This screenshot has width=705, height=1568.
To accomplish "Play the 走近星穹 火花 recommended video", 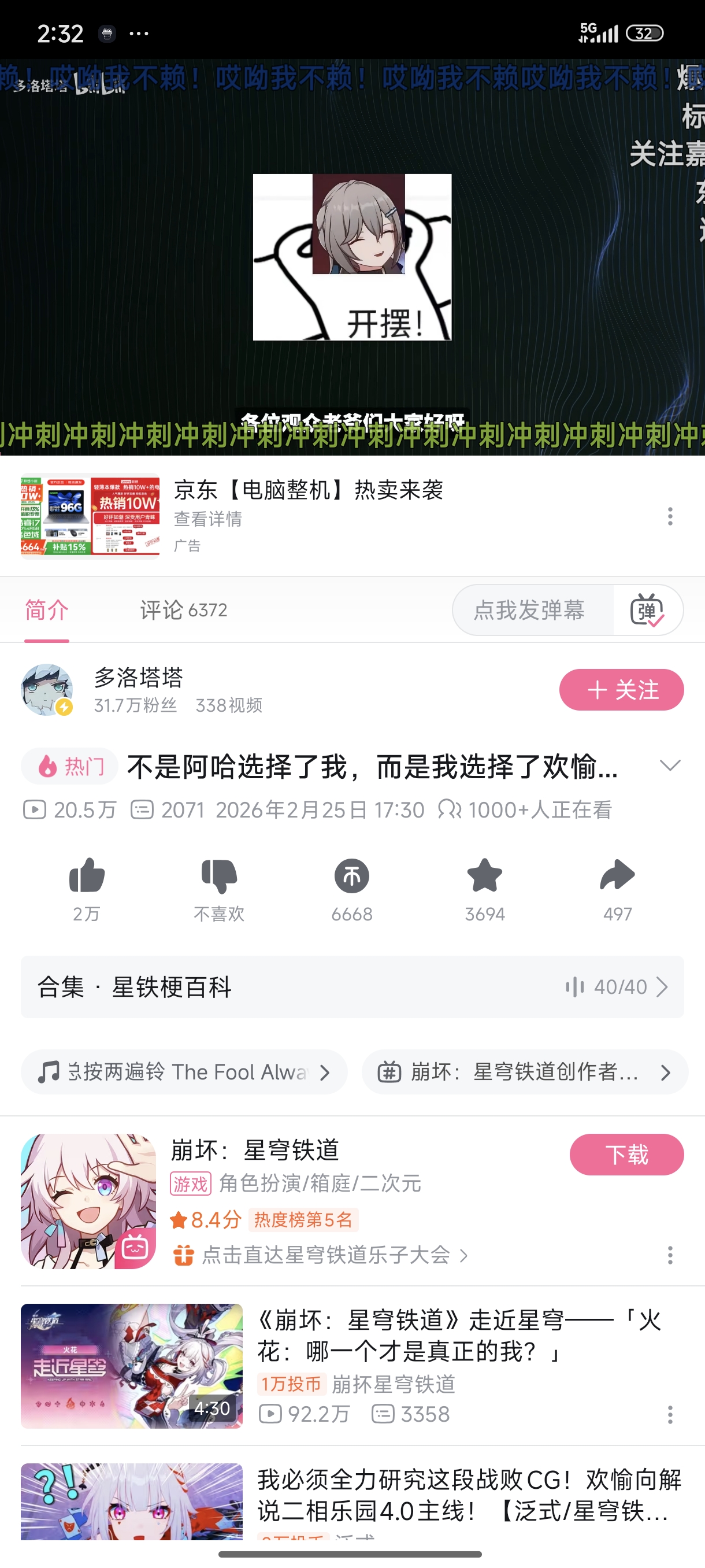I will pyautogui.click(x=131, y=1366).
